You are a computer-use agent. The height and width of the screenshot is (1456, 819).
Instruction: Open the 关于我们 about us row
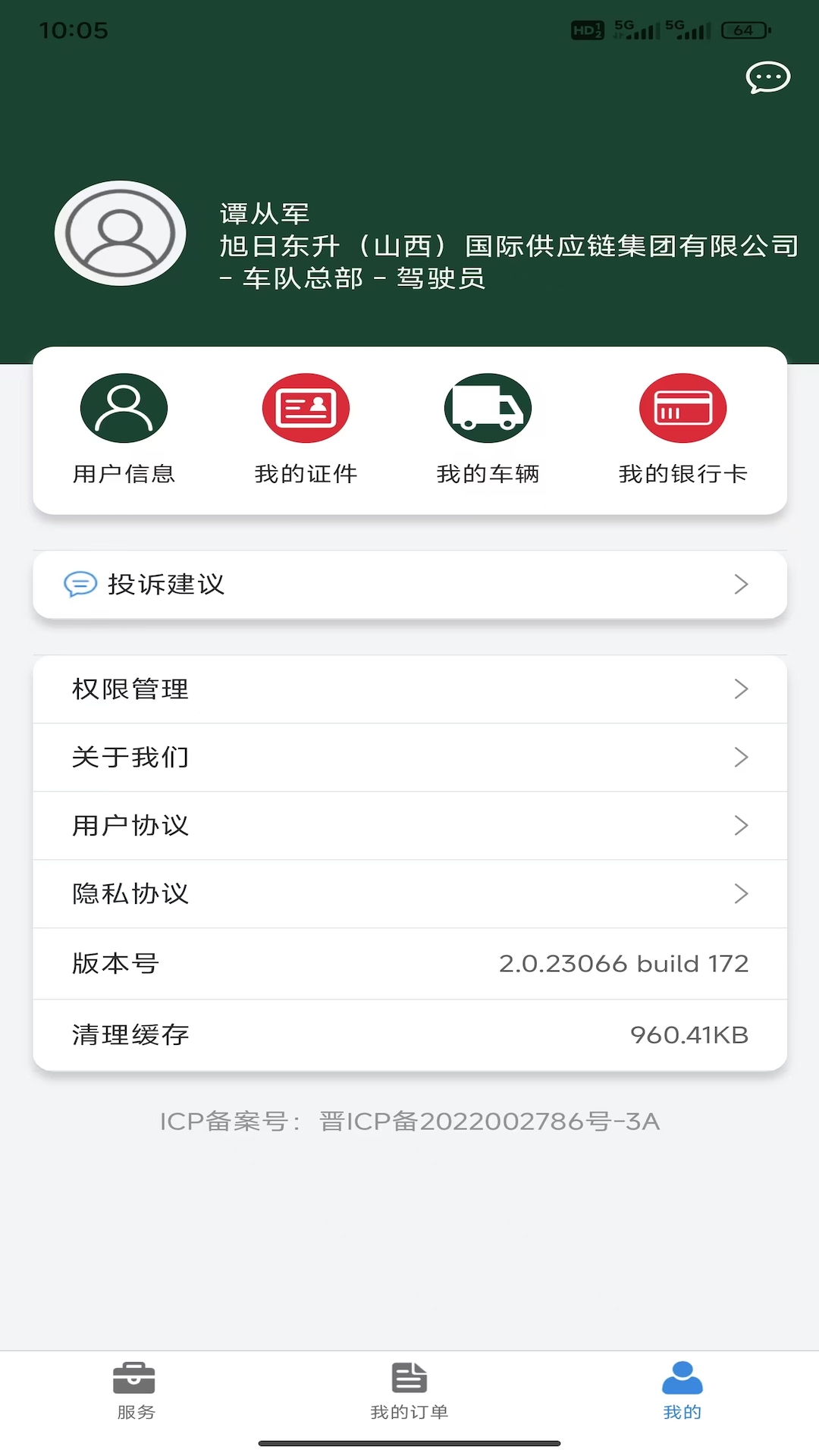[x=409, y=758]
